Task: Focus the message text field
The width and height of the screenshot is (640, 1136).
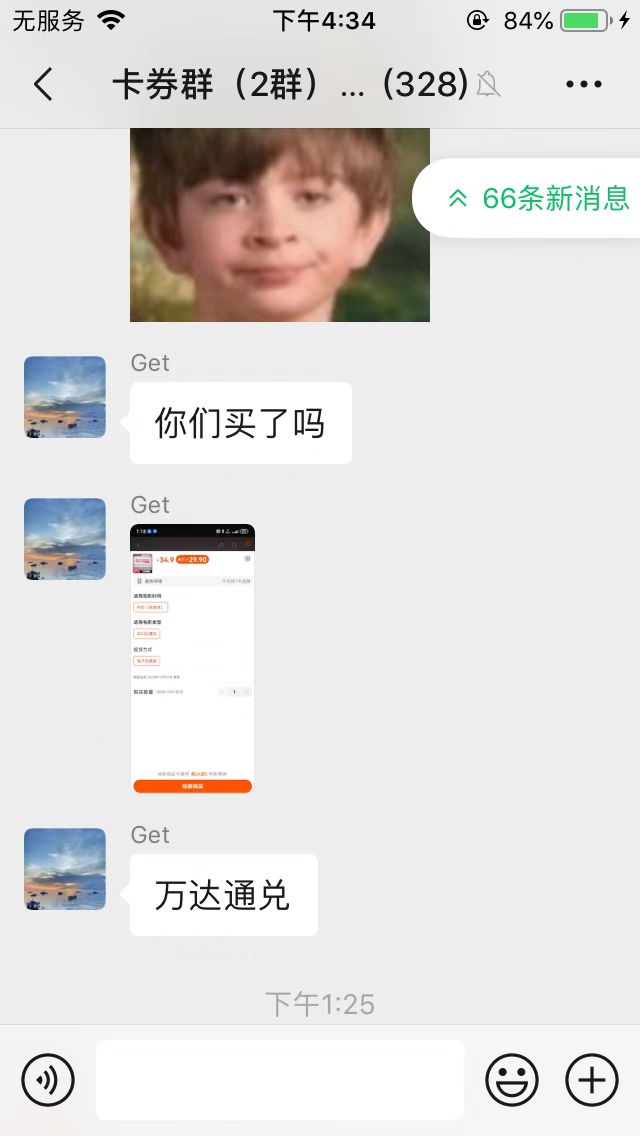Action: [x=280, y=1079]
